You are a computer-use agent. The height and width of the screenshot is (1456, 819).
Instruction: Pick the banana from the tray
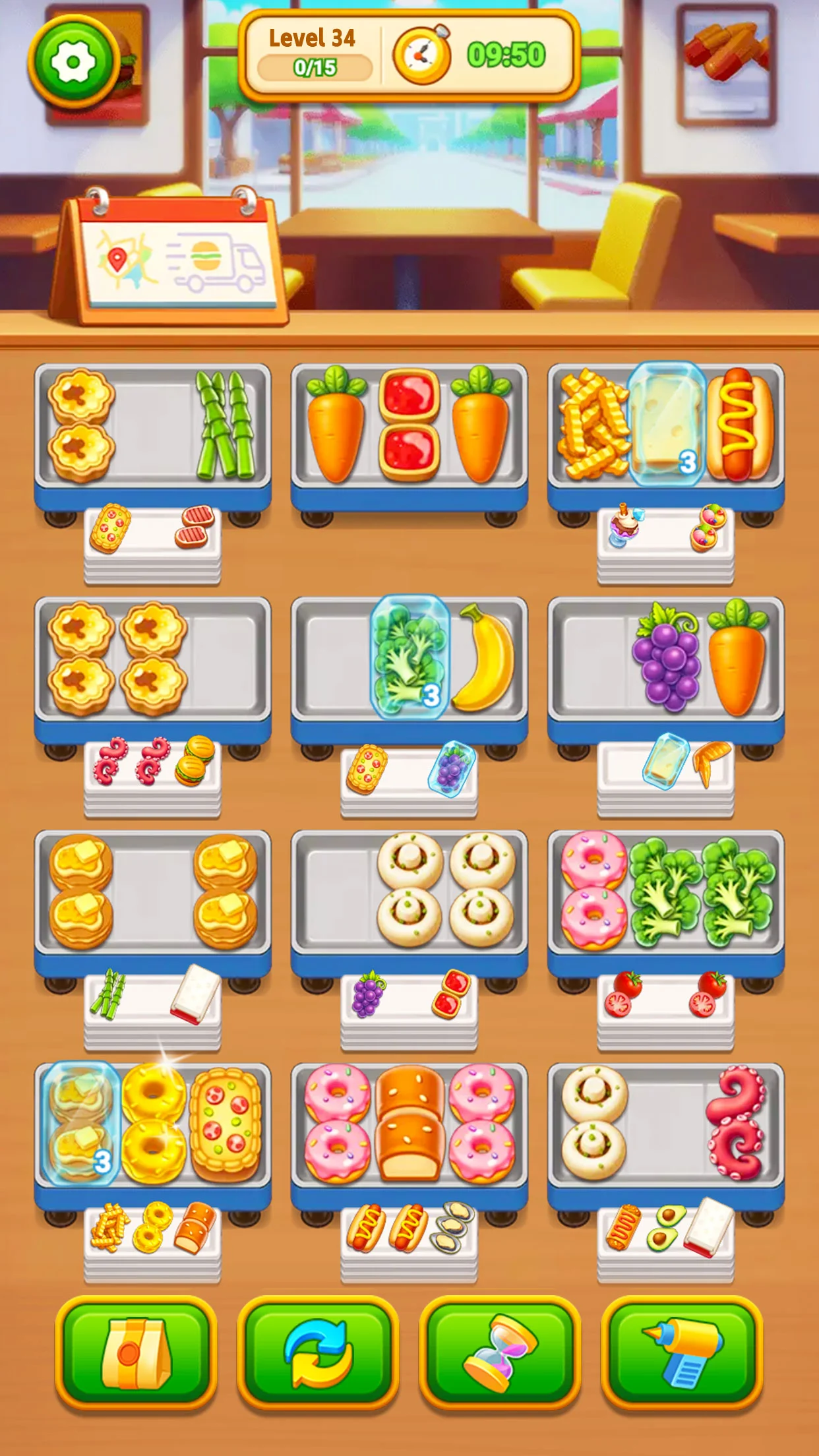click(x=484, y=657)
